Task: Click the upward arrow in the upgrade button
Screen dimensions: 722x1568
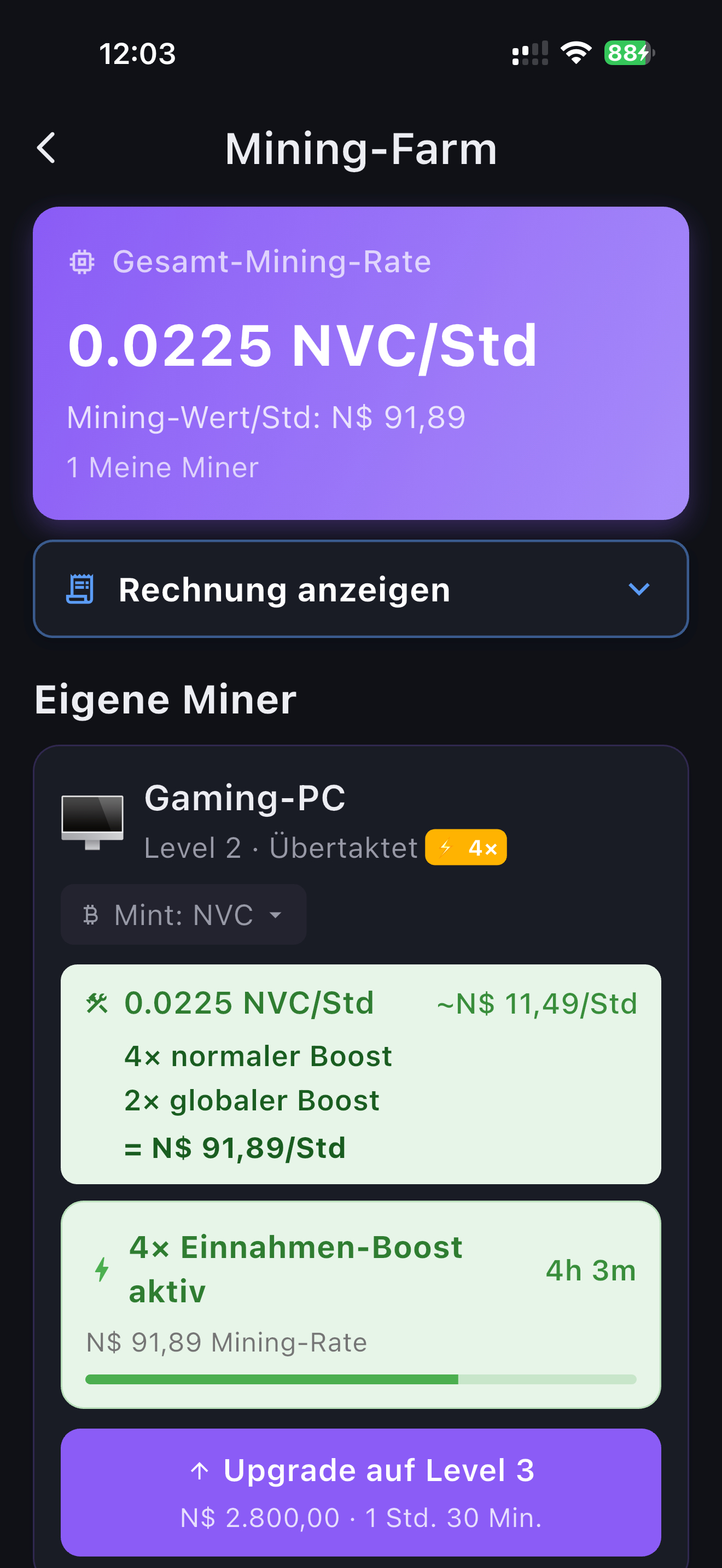Action: point(199,1470)
